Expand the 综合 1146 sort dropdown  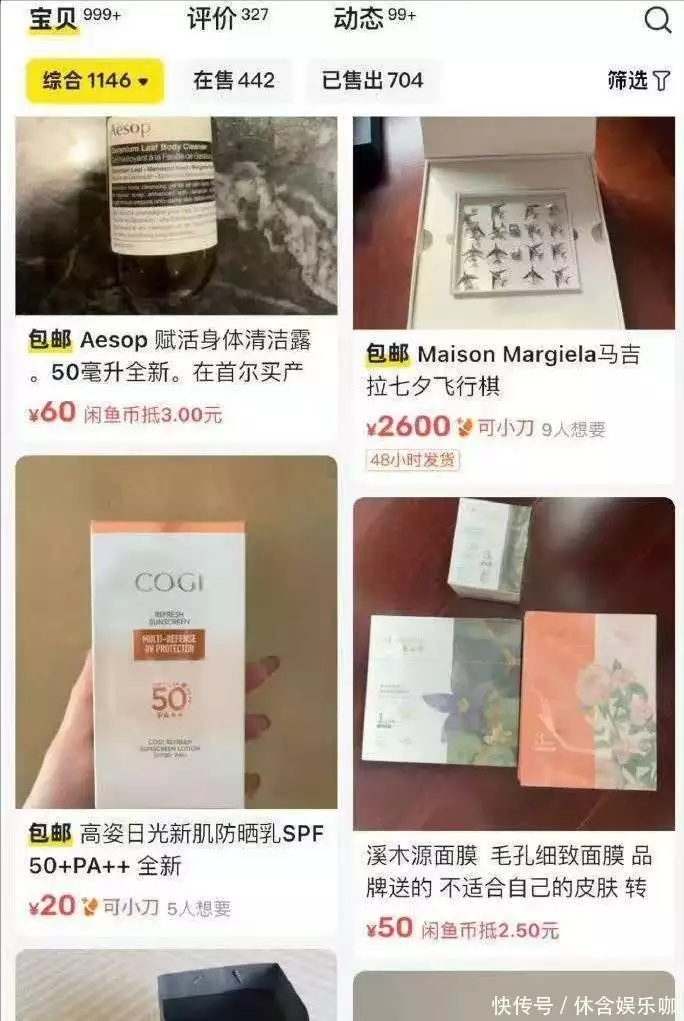click(x=94, y=81)
